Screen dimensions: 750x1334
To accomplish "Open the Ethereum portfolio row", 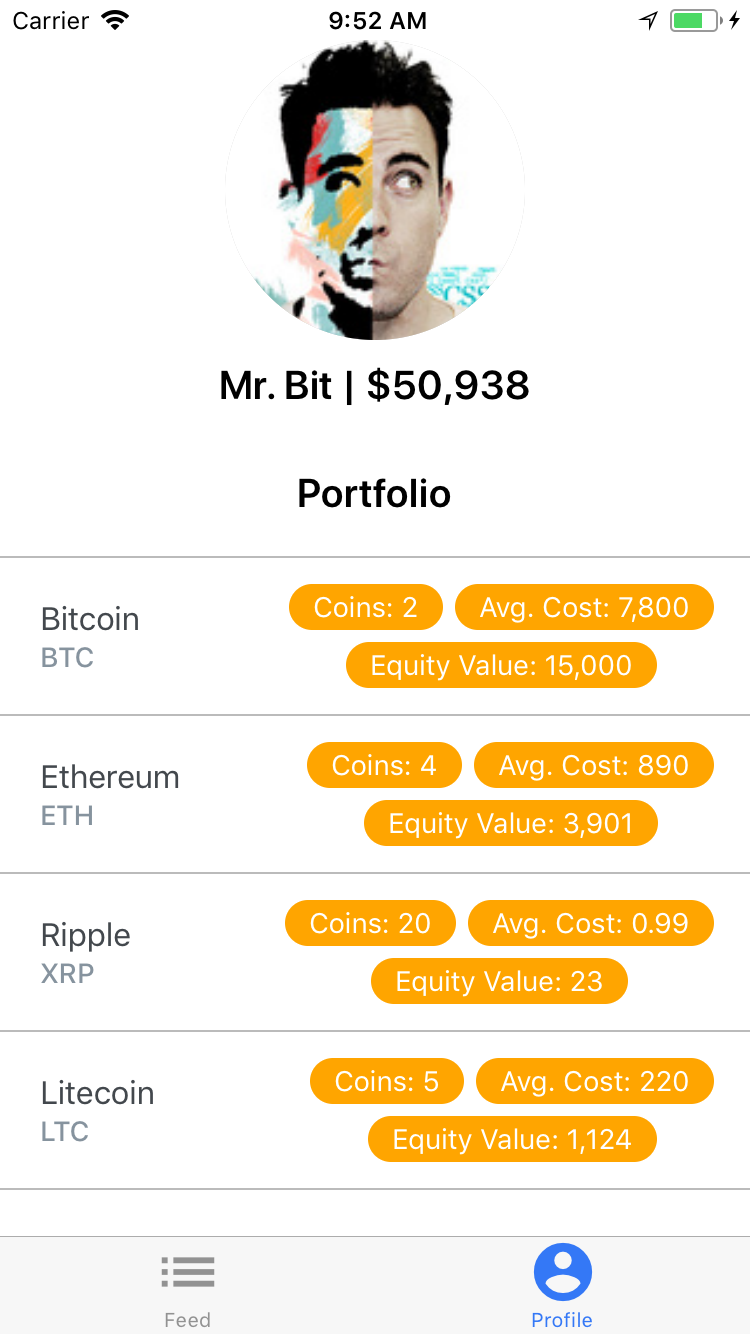I will point(110,794).
